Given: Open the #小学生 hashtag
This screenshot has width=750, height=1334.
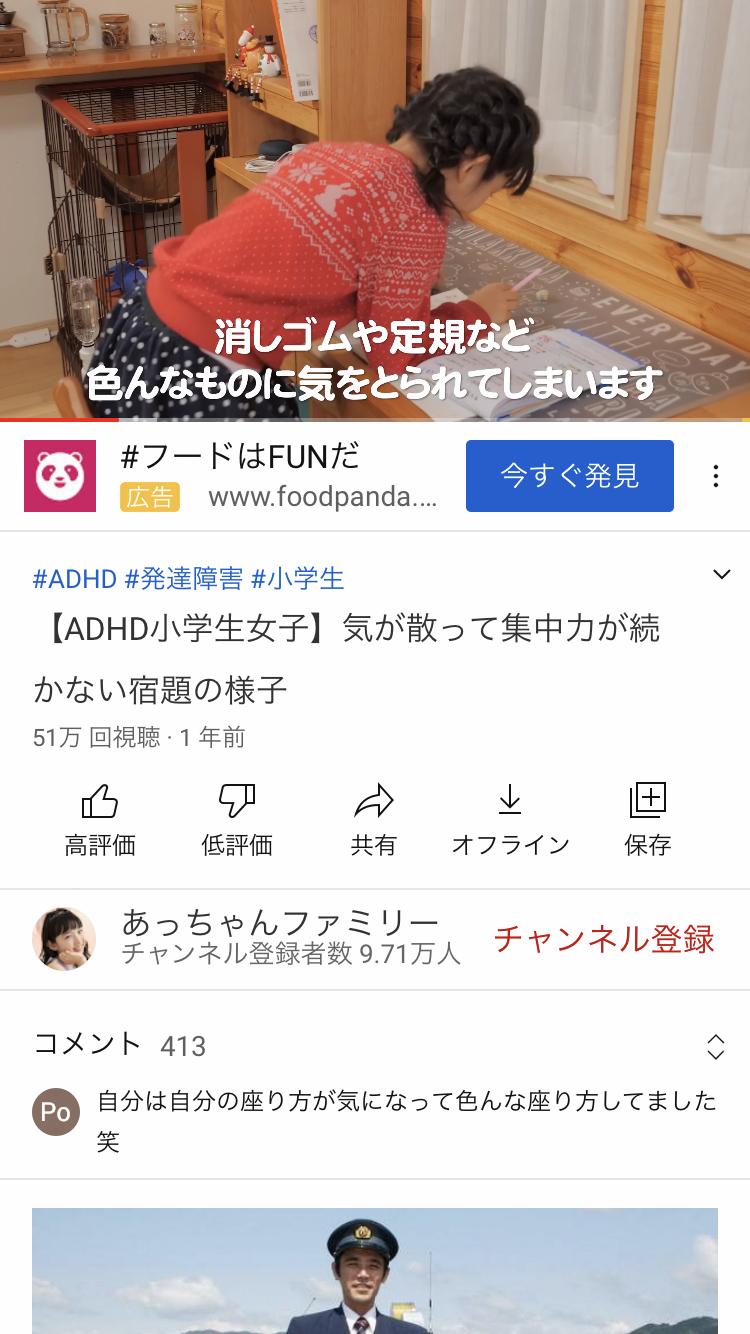Looking at the screenshot, I should click(298, 579).
